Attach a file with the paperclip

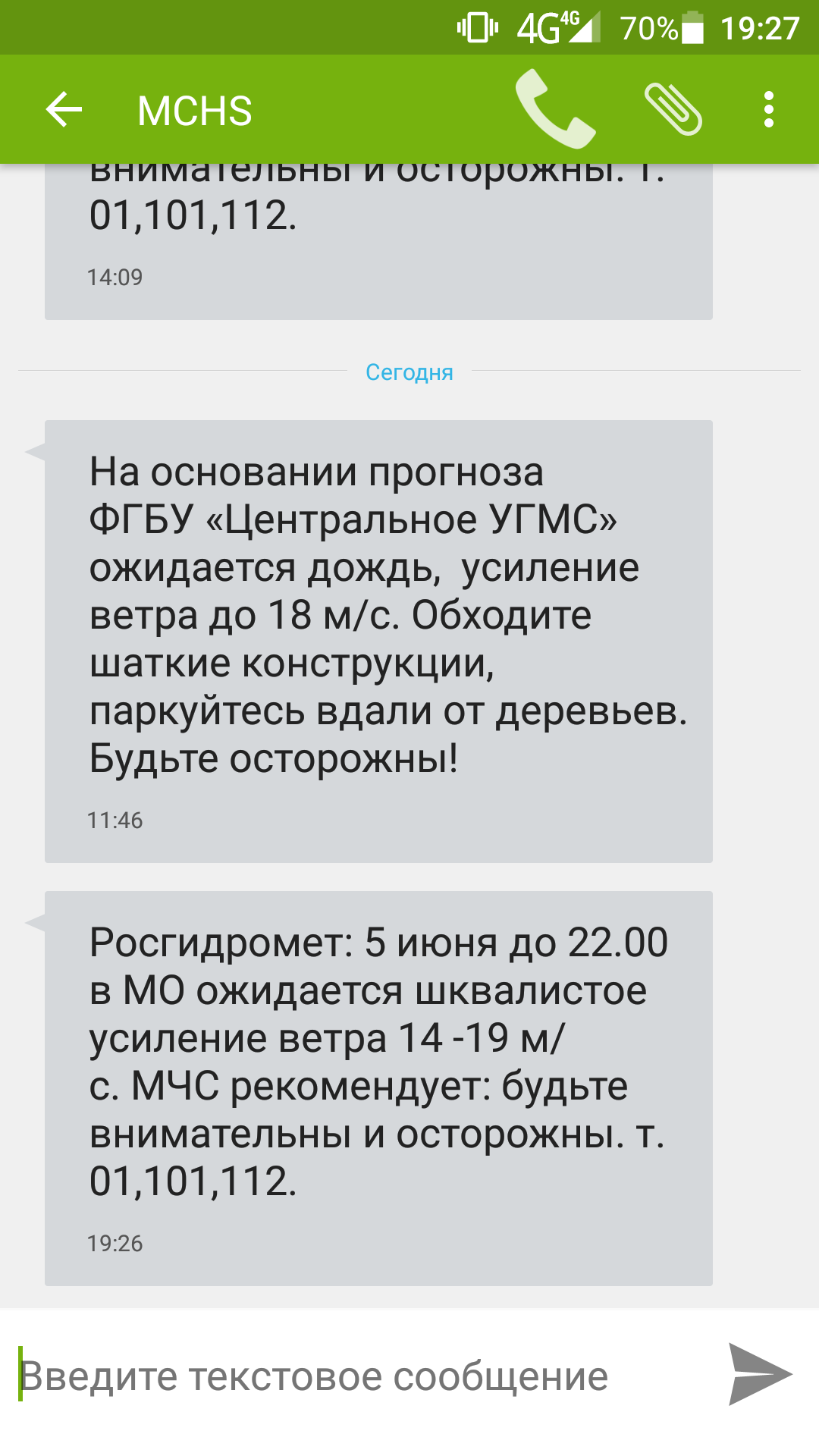tap(673, 110)
